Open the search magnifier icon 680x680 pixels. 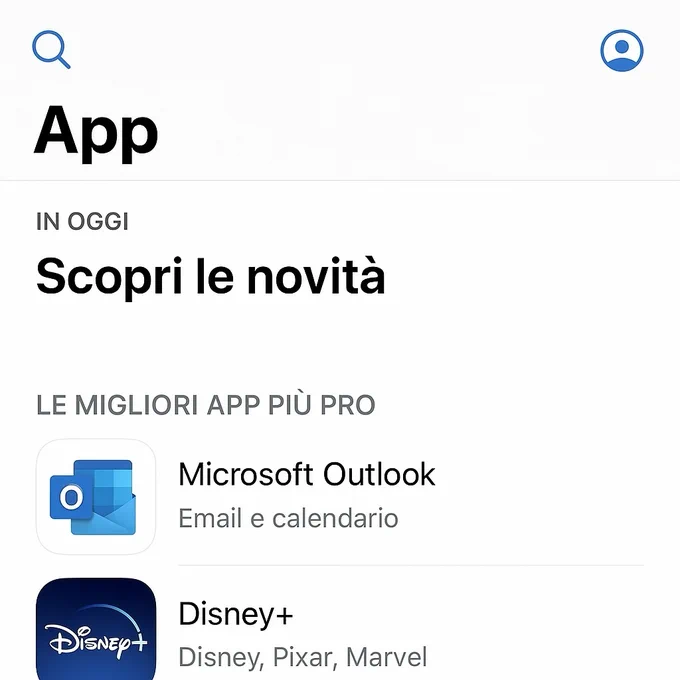(x=51, y=49)
